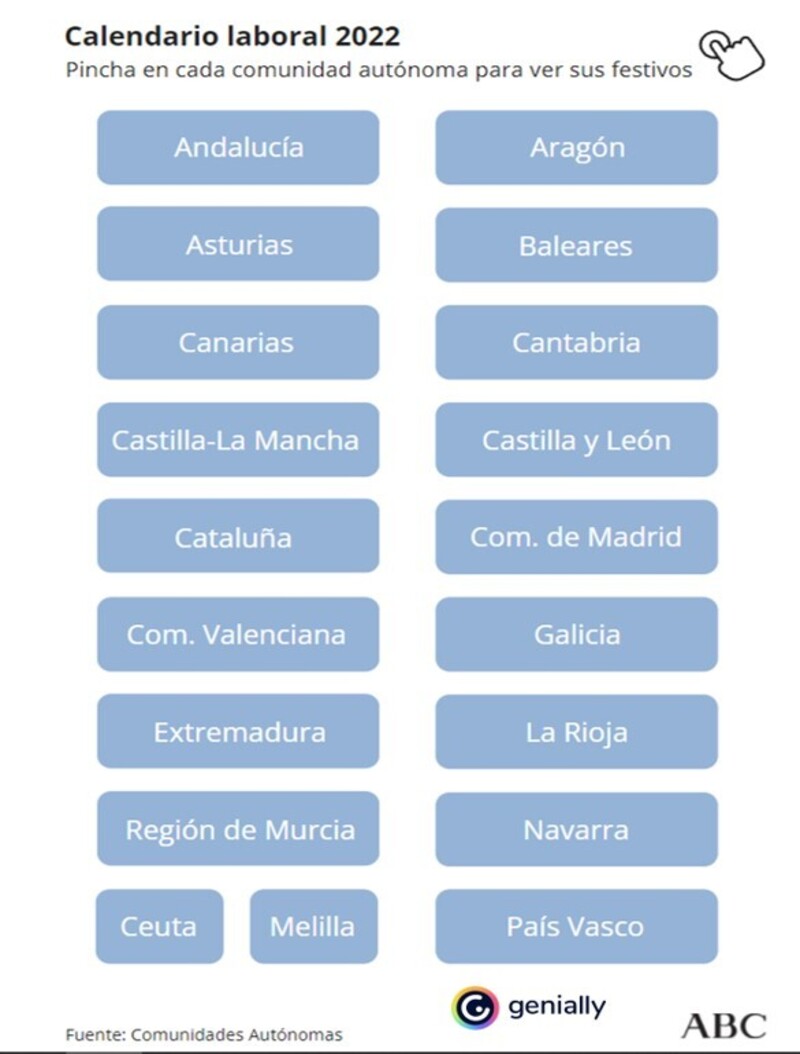
Task: Tap the Ceuta button
Action: 159,927
